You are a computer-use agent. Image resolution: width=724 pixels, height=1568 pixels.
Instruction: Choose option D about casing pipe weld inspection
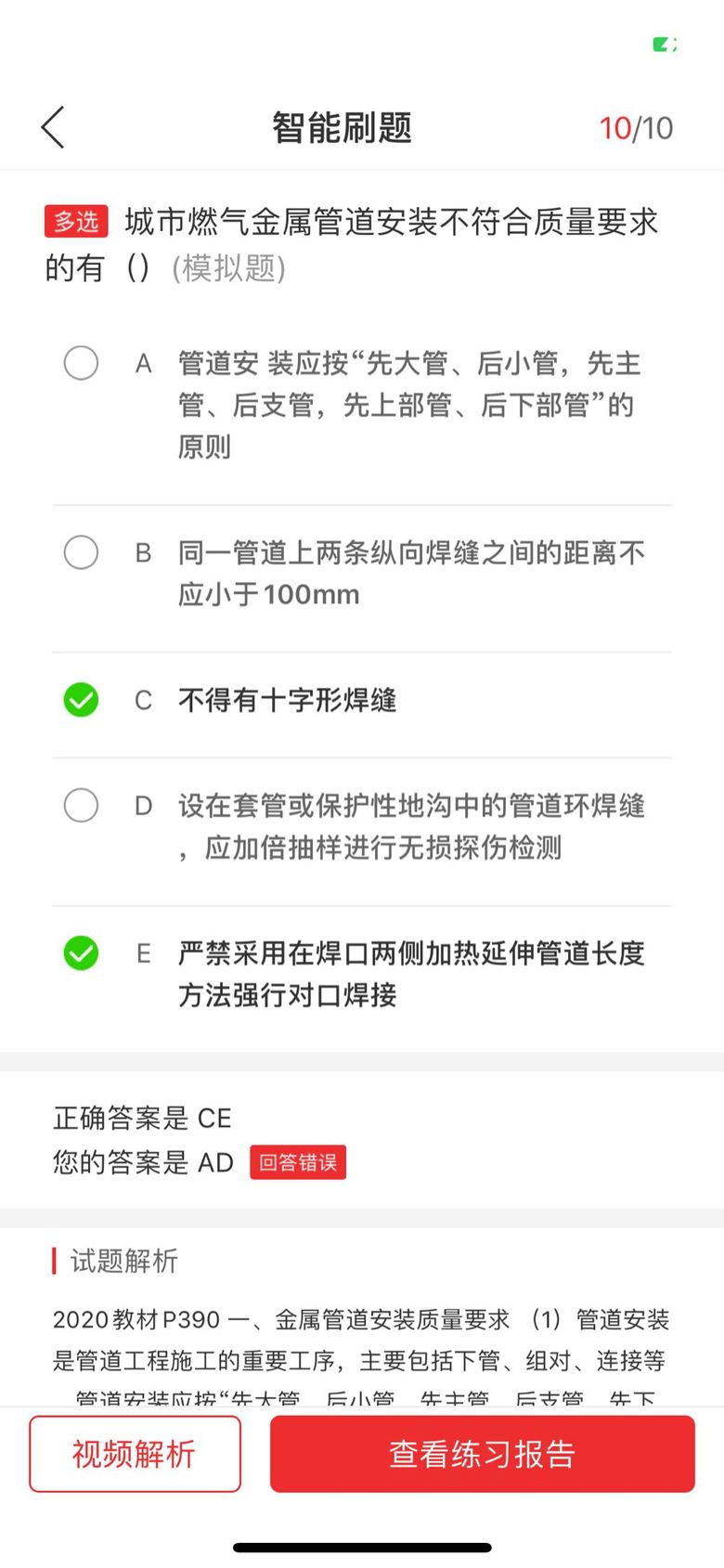click(82, 805)
